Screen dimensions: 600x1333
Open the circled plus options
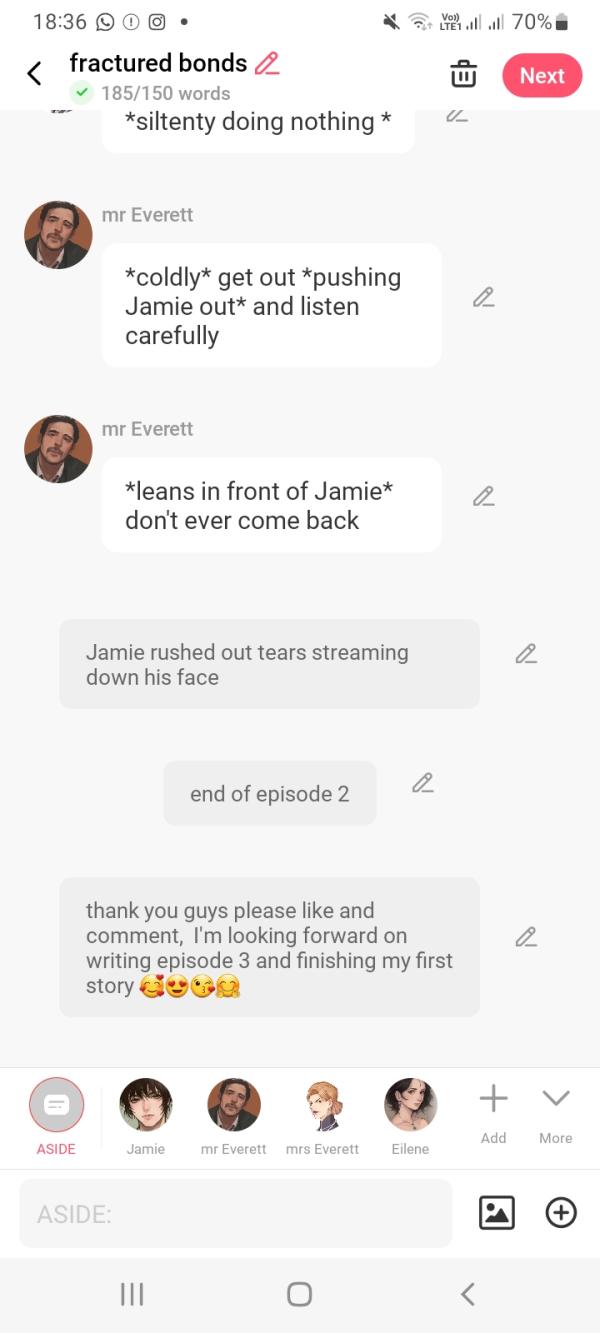tap(561, 1213)
